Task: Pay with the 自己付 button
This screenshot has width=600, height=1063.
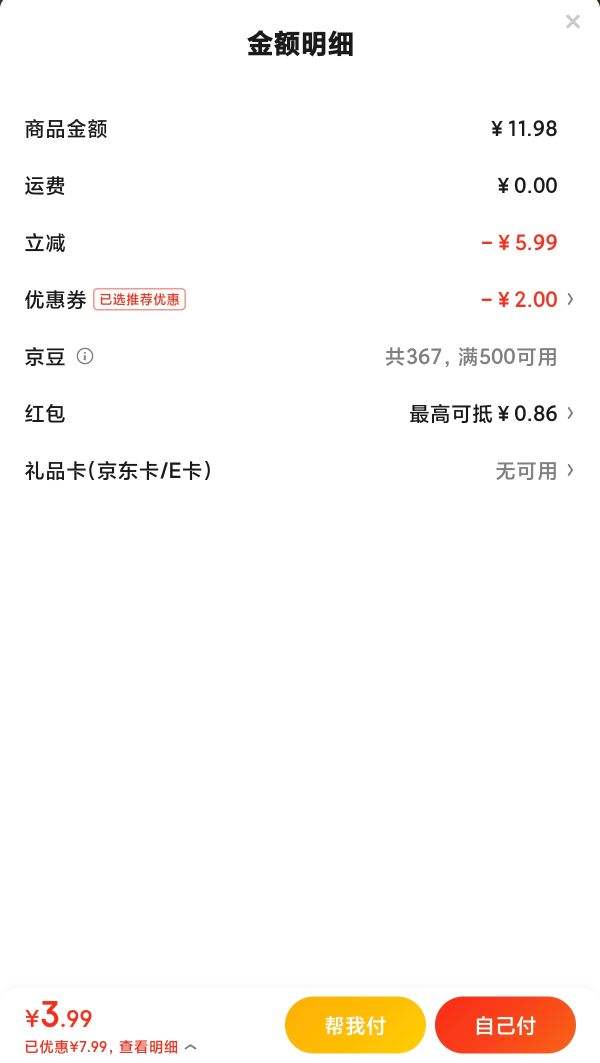Action: 505,1025
